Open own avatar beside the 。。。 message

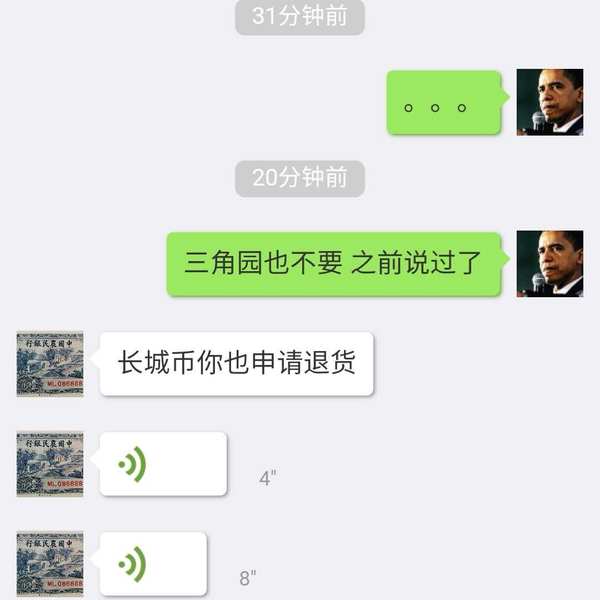pyautogui.click(x=549, y=103)
